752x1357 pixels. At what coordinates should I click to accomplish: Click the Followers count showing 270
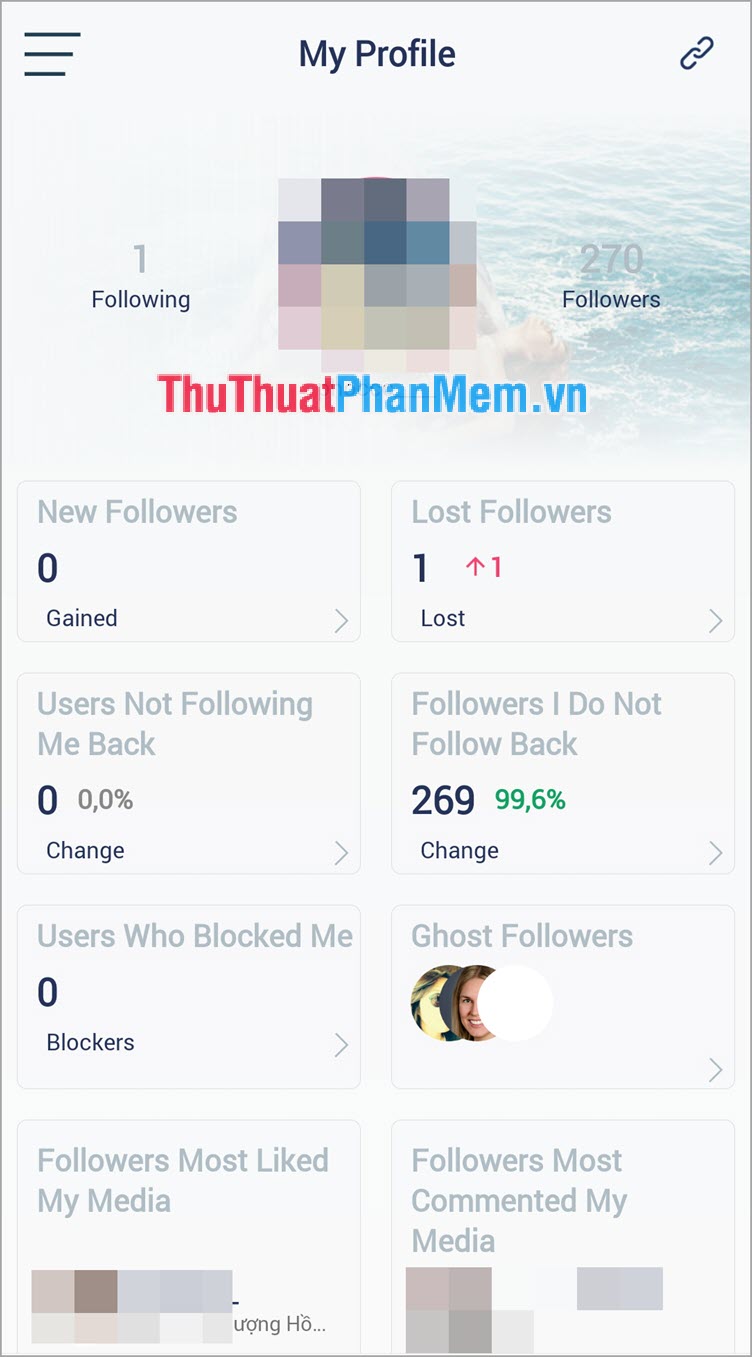[x=611, y=280]
